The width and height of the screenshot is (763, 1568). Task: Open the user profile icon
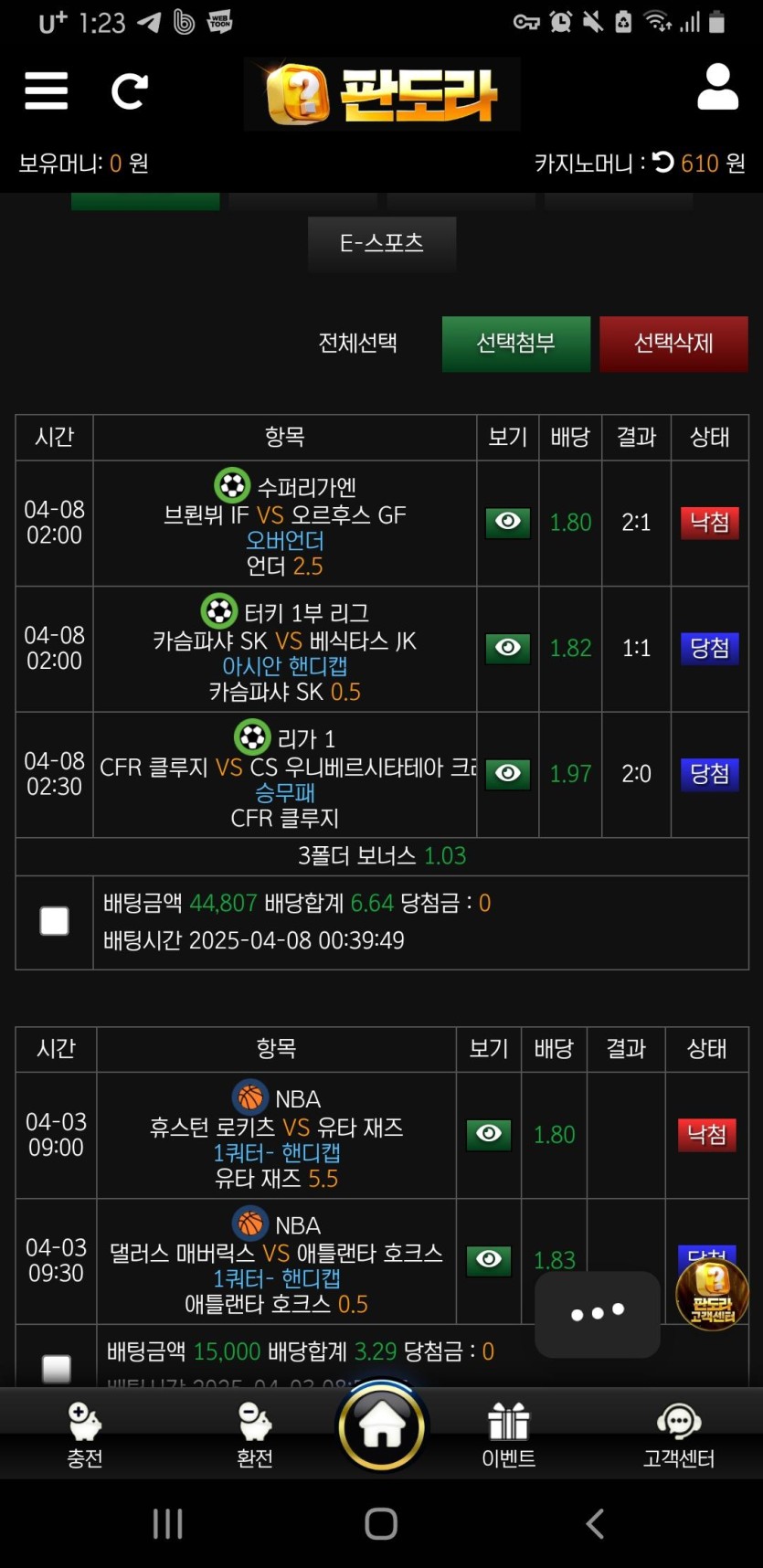click(717, 88)
